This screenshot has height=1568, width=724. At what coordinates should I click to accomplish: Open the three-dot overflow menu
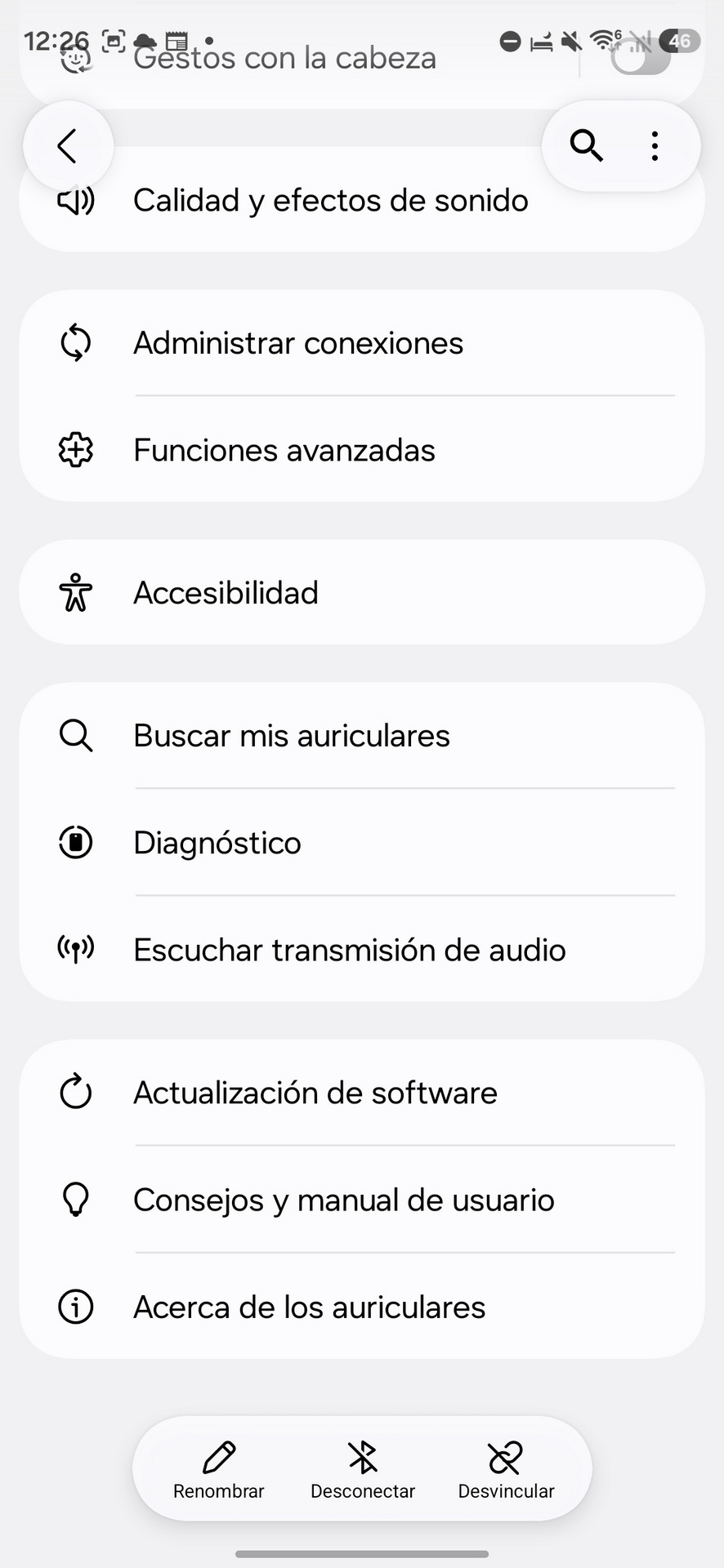(x=655, y=146)
